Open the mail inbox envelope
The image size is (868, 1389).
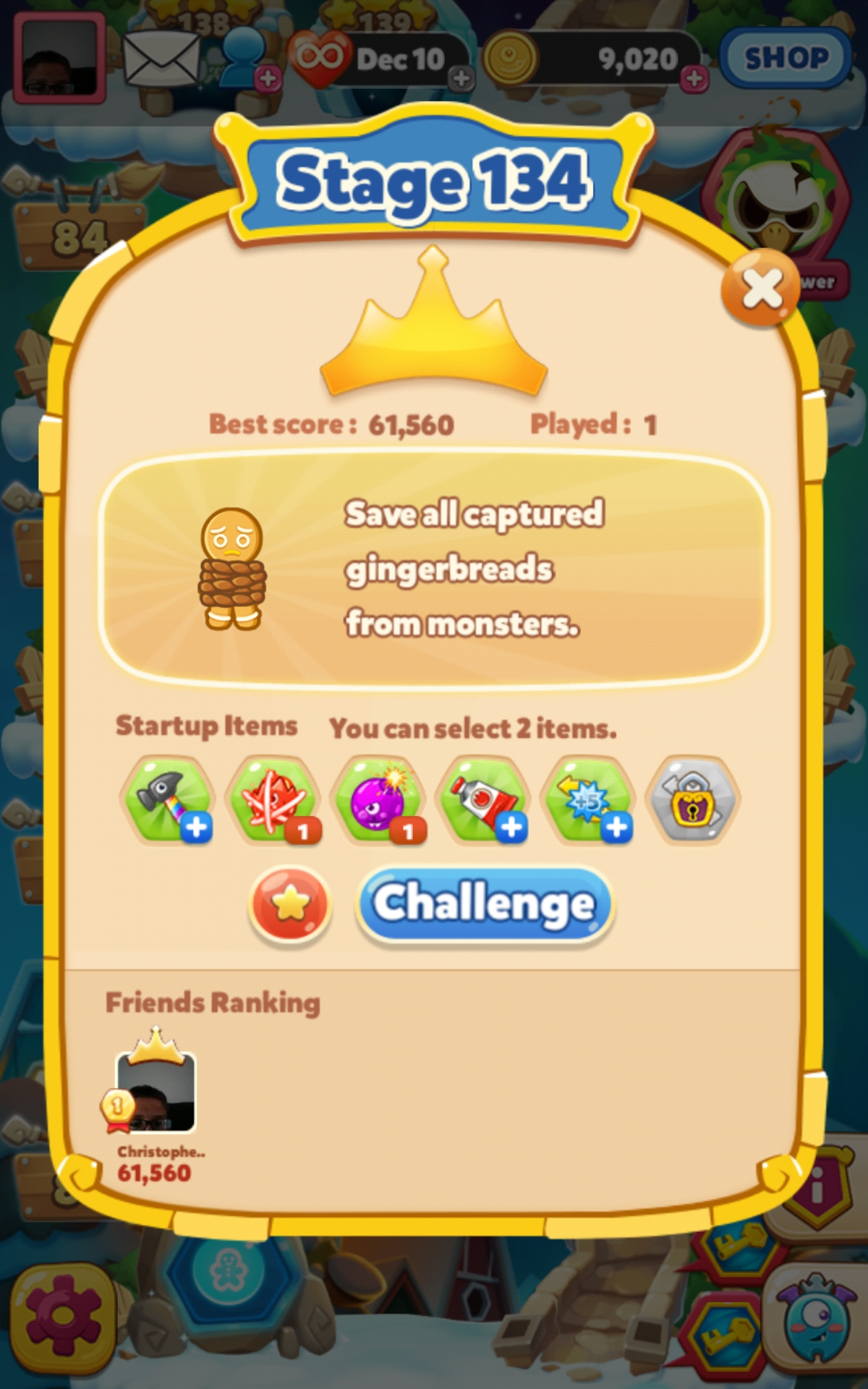click(x=161, y=59)
